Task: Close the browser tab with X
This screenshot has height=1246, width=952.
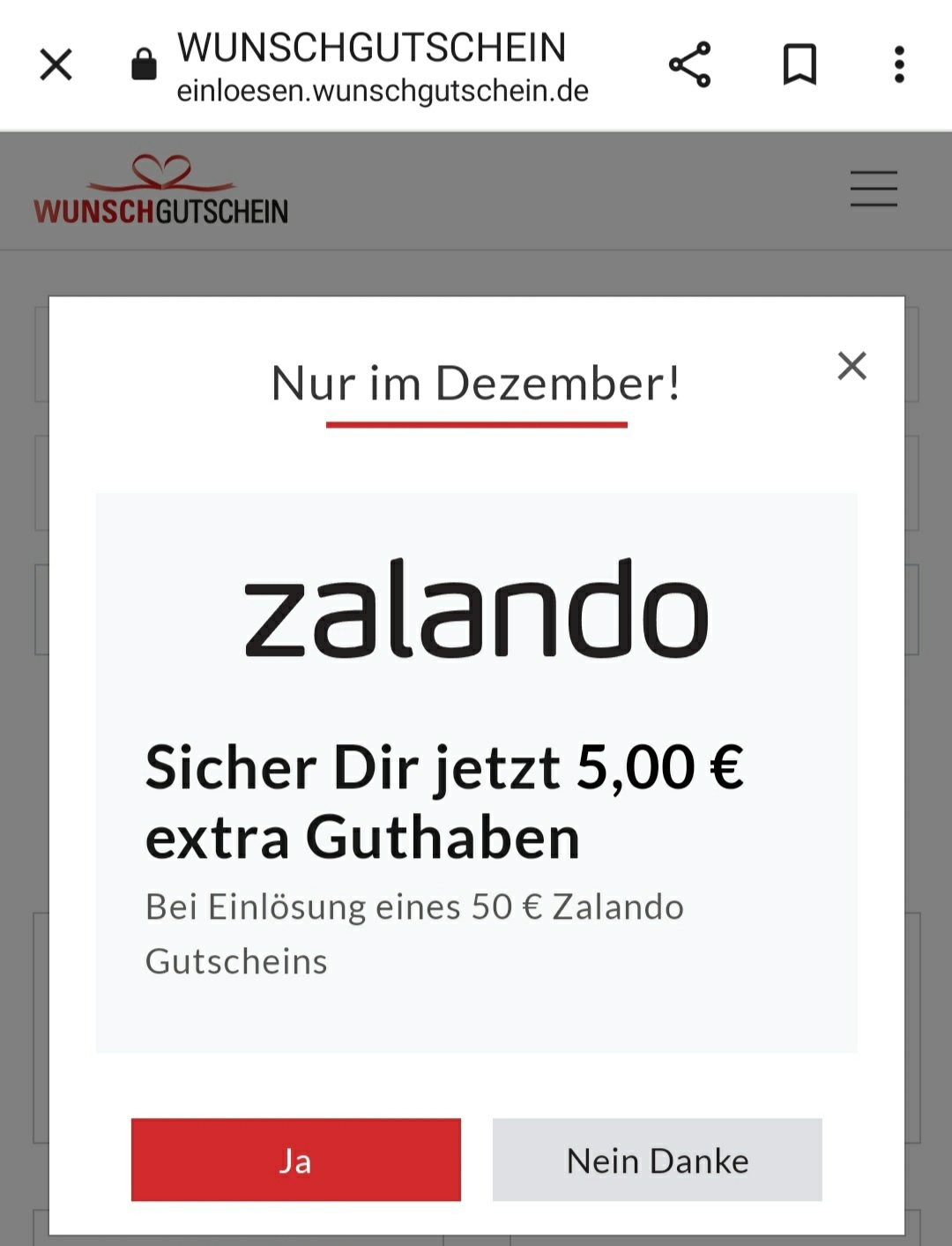Action: [x=56, y=64]
